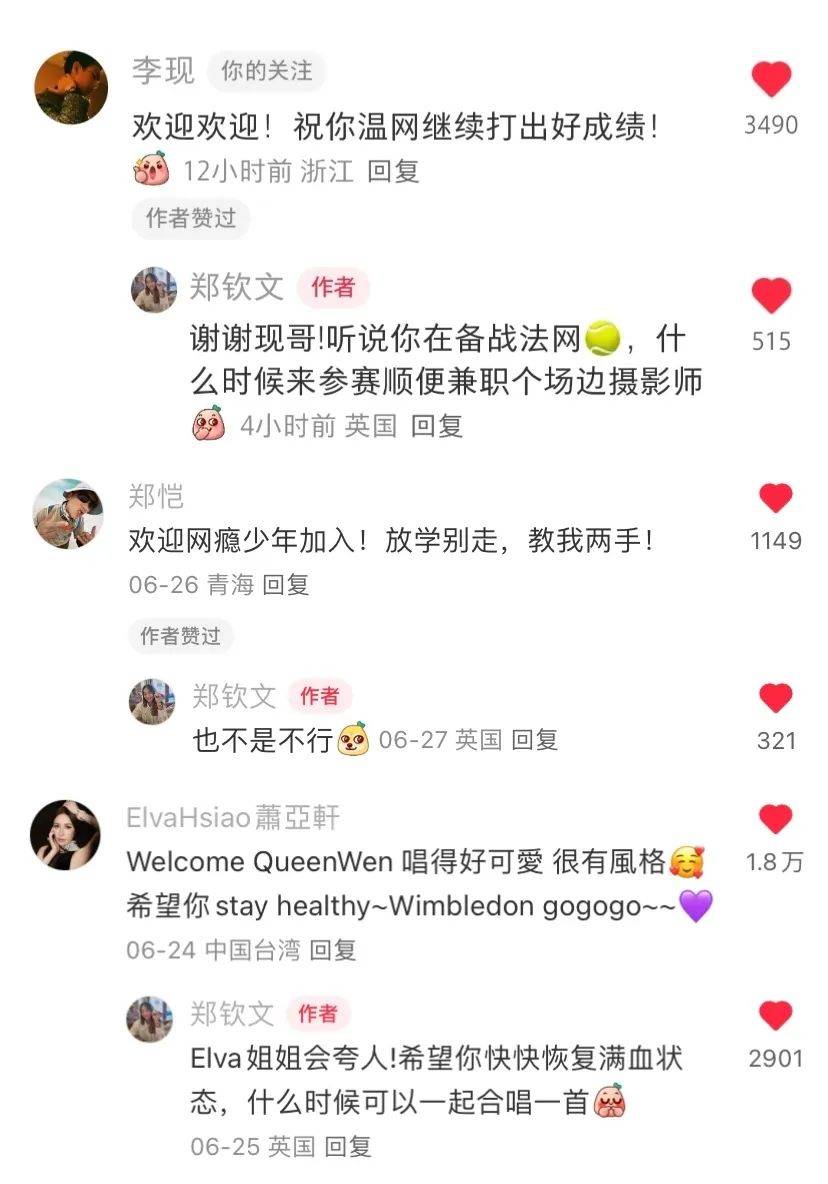Like 郑恺's comment with 1149 likes
Screen dimensions: 828x1184
point(775,498)
